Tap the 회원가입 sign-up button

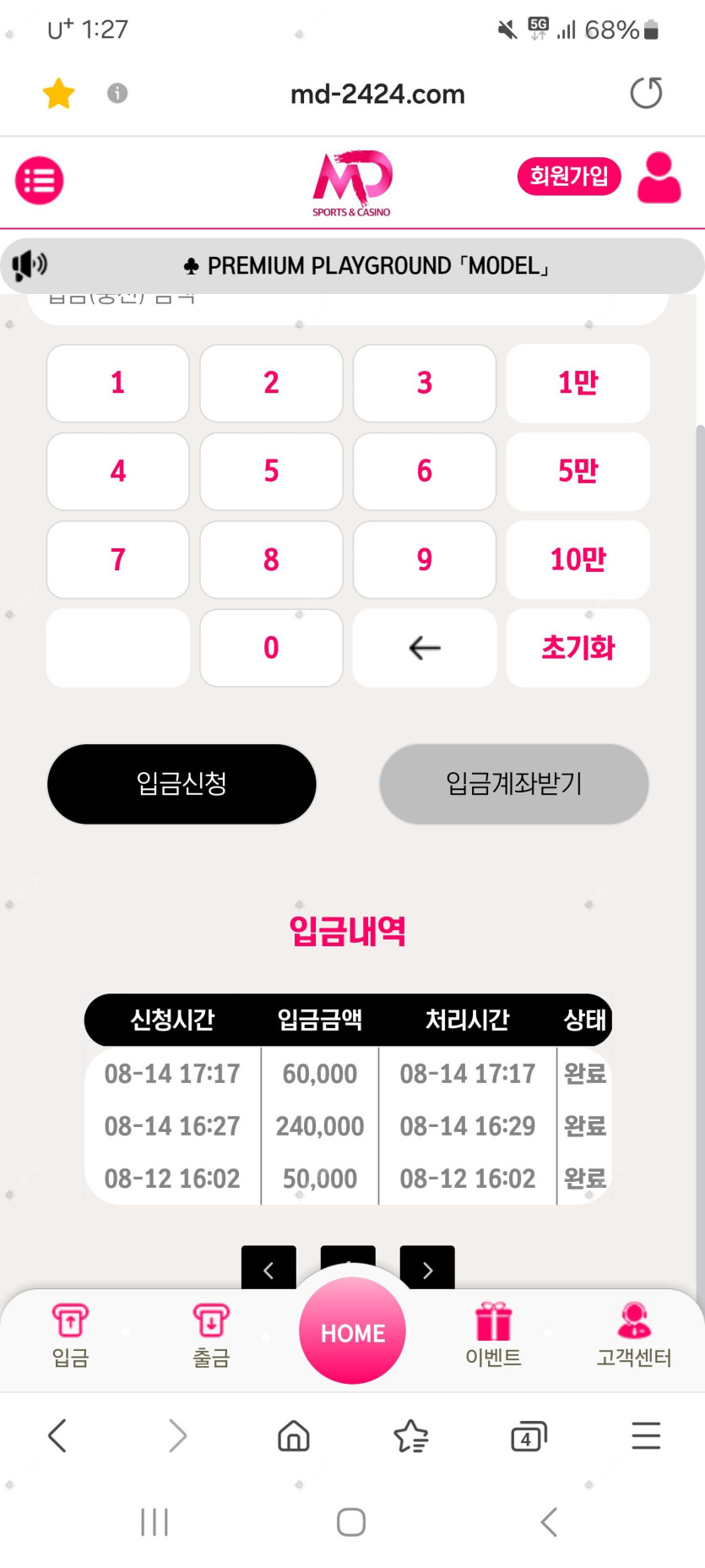568,176
